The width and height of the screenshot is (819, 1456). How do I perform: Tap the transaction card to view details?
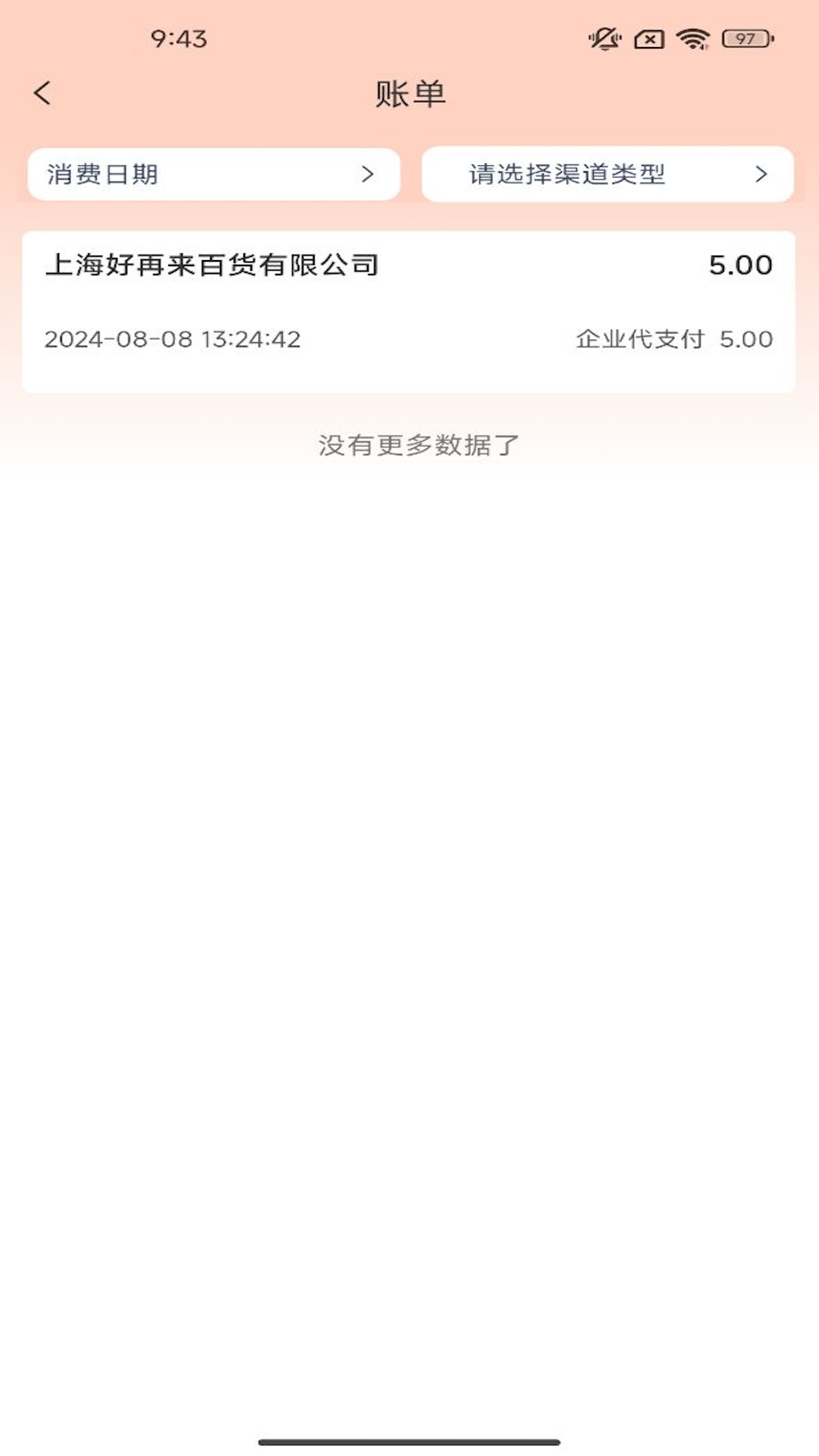(409, 303)
